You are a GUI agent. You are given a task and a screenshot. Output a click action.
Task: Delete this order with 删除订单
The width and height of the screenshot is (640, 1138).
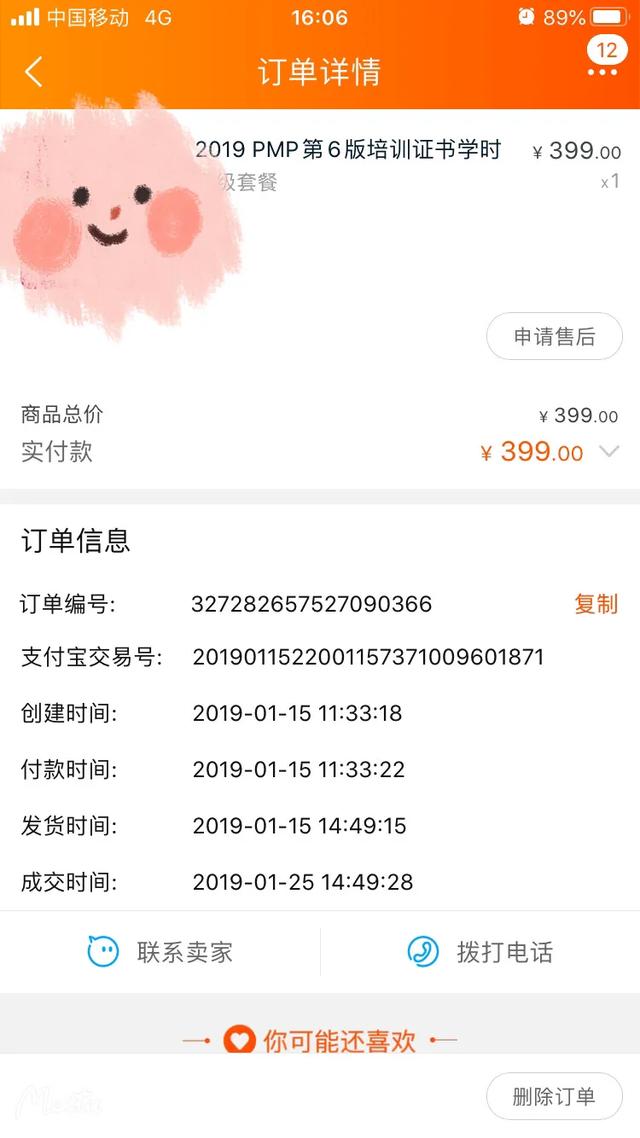554,1096
